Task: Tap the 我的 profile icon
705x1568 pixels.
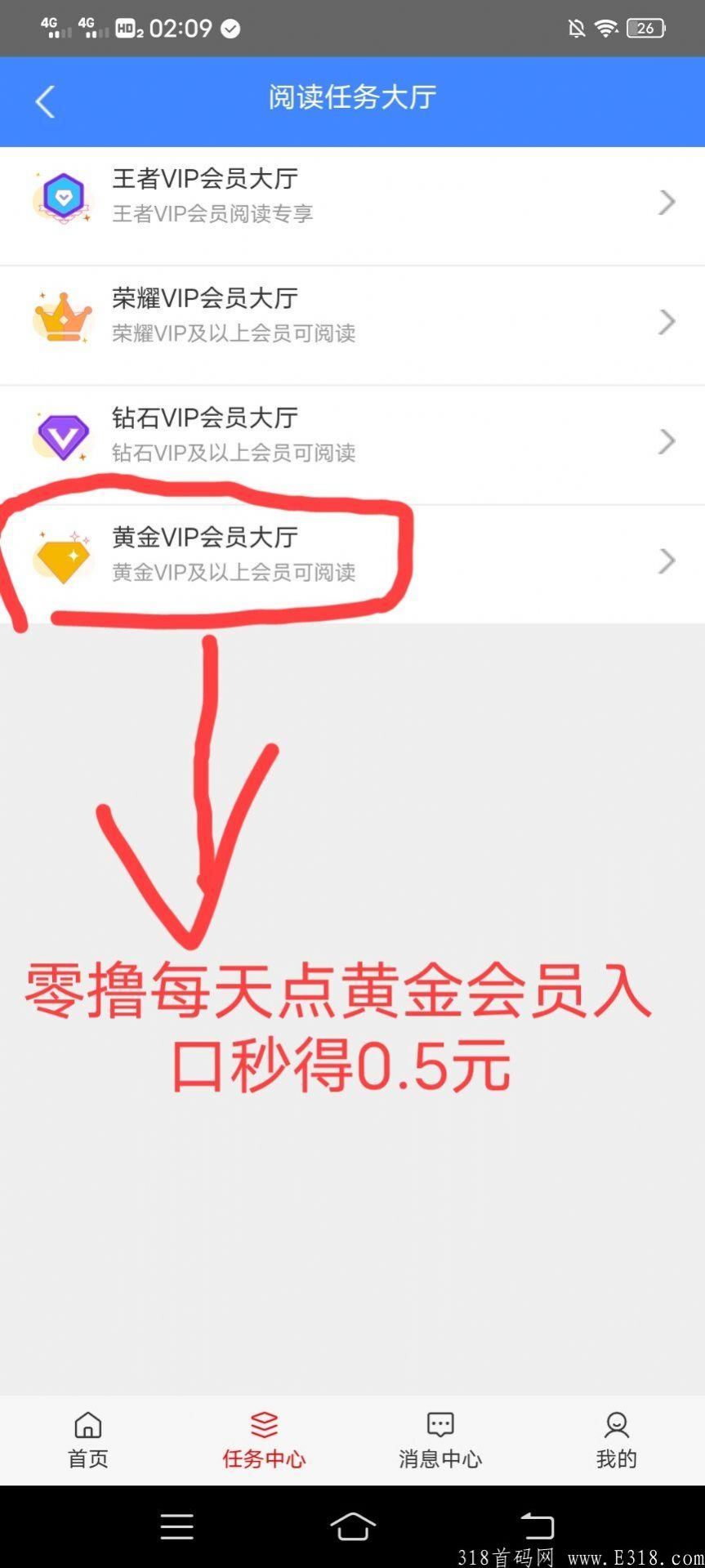Action: tap(616, 1424)
